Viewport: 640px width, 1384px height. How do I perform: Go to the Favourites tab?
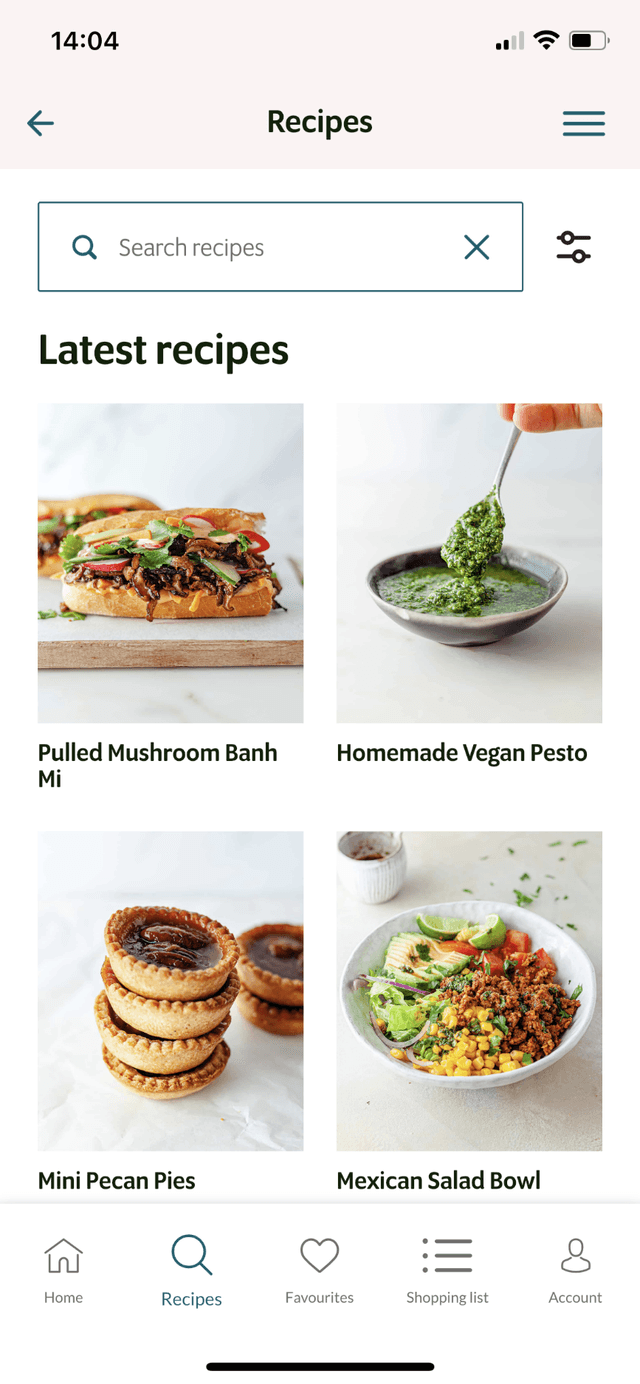319,1269
